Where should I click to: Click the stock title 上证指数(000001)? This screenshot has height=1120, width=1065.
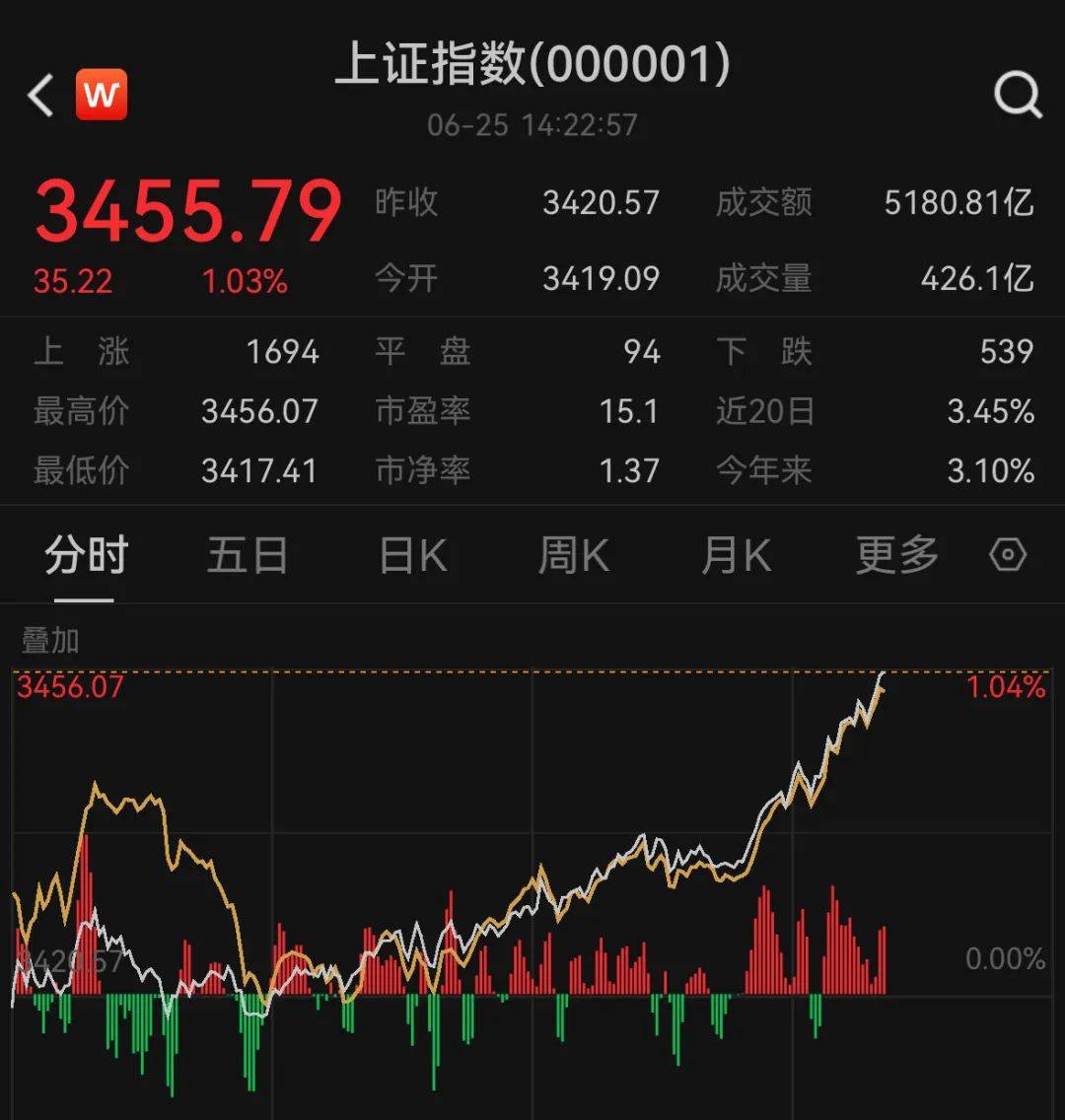pos(532,68)
